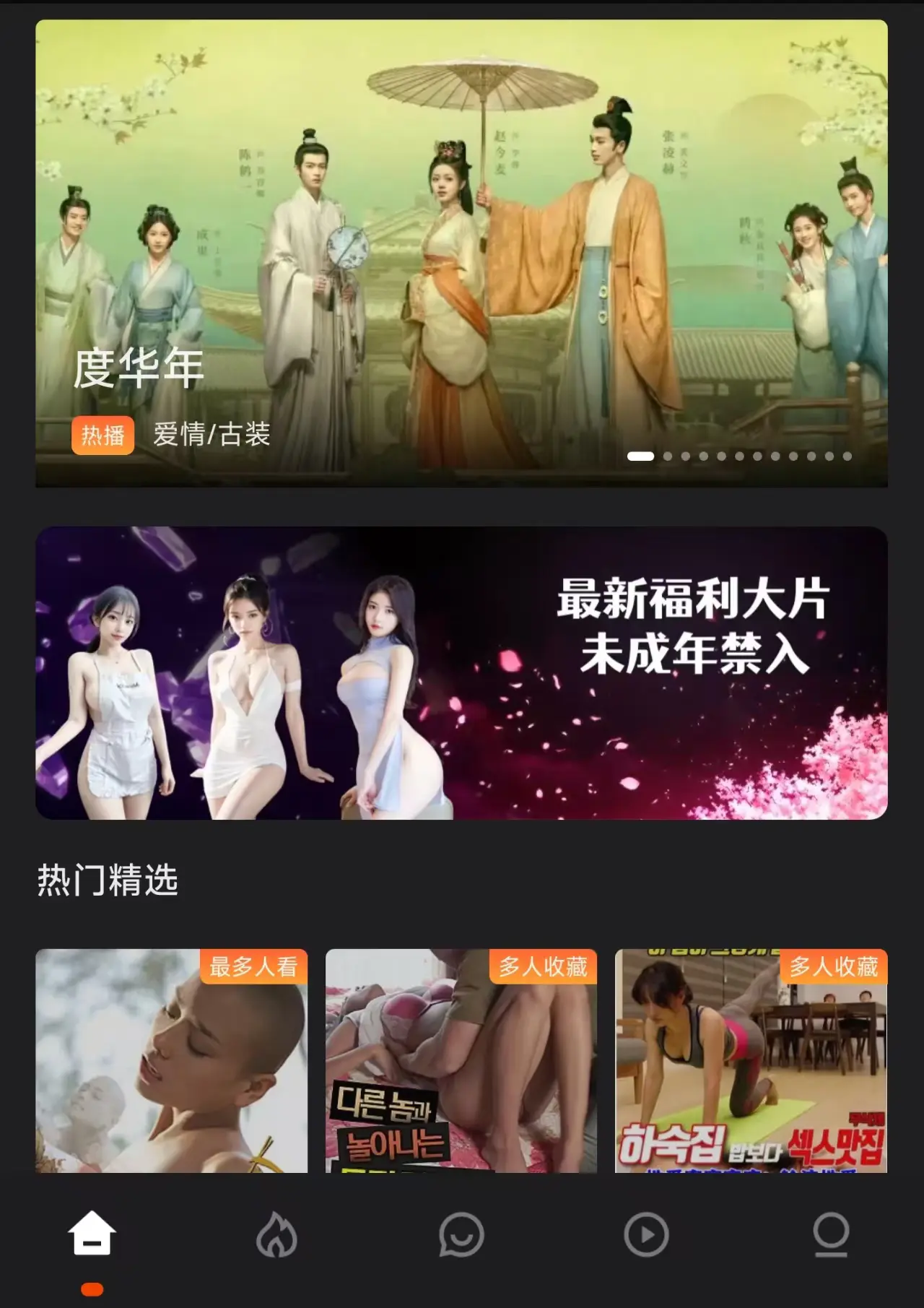Open the chat/message bubble icon
Screen dimensions: 924x1308
point(461,1236)
